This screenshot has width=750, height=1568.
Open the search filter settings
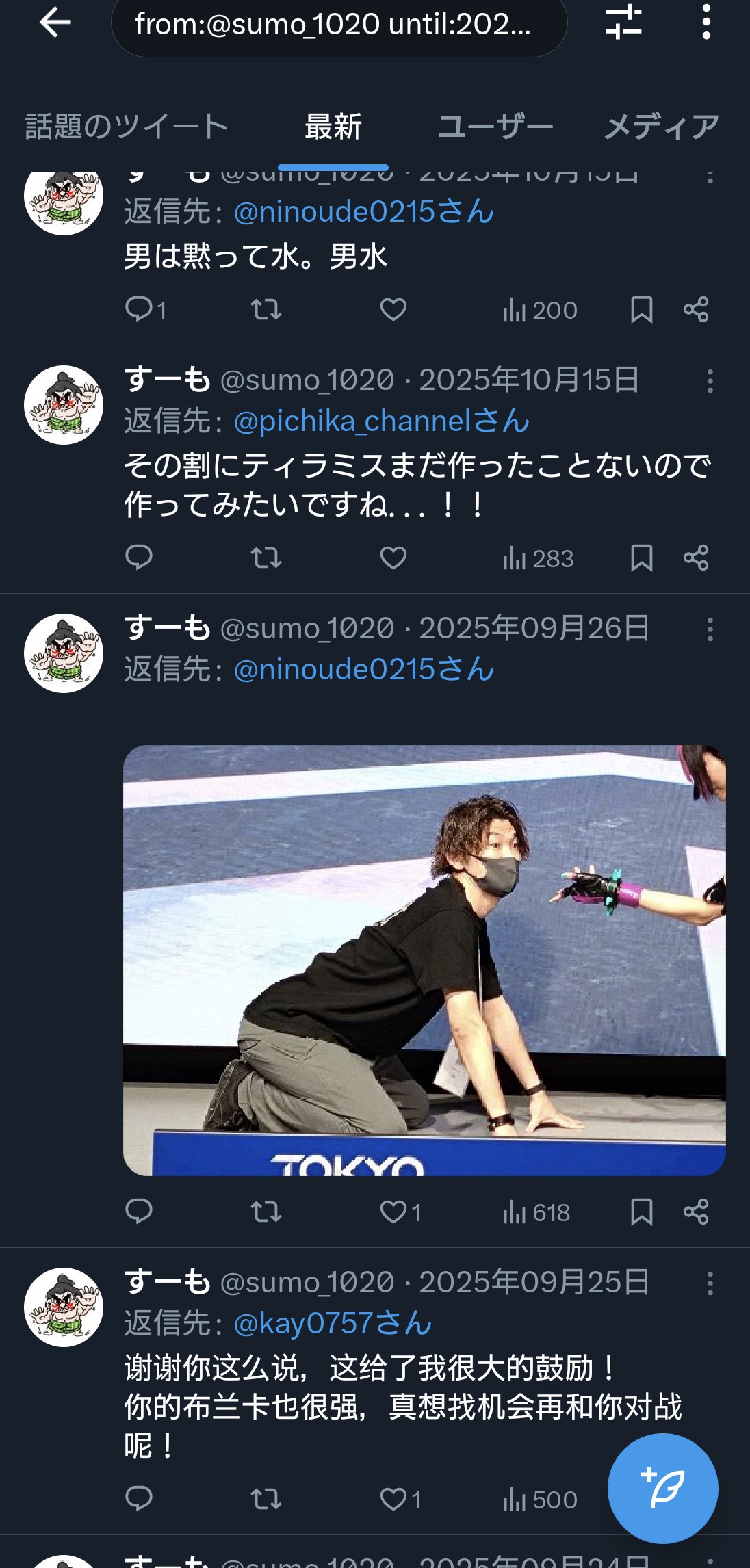click(623, 22)
